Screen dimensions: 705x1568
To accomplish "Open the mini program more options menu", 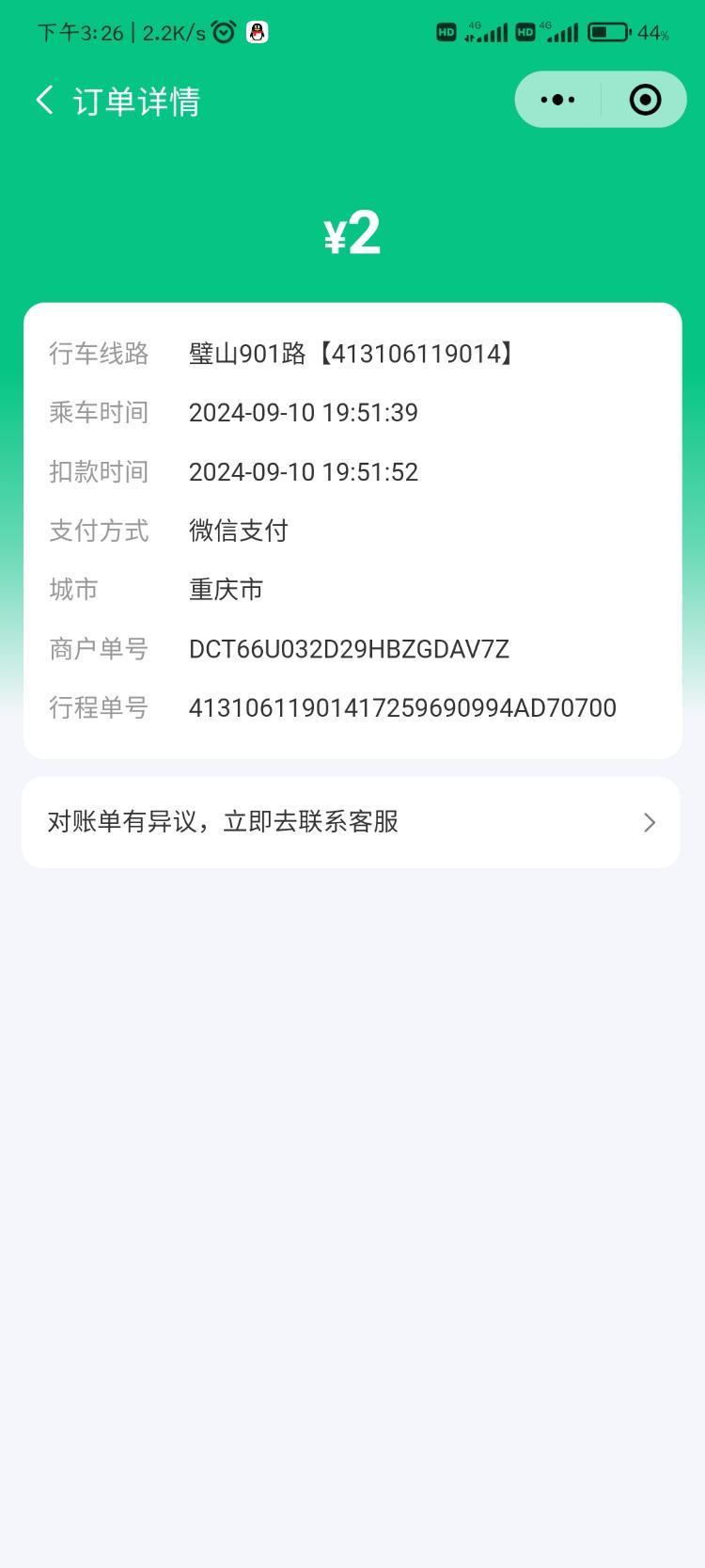I will [558, 100].
